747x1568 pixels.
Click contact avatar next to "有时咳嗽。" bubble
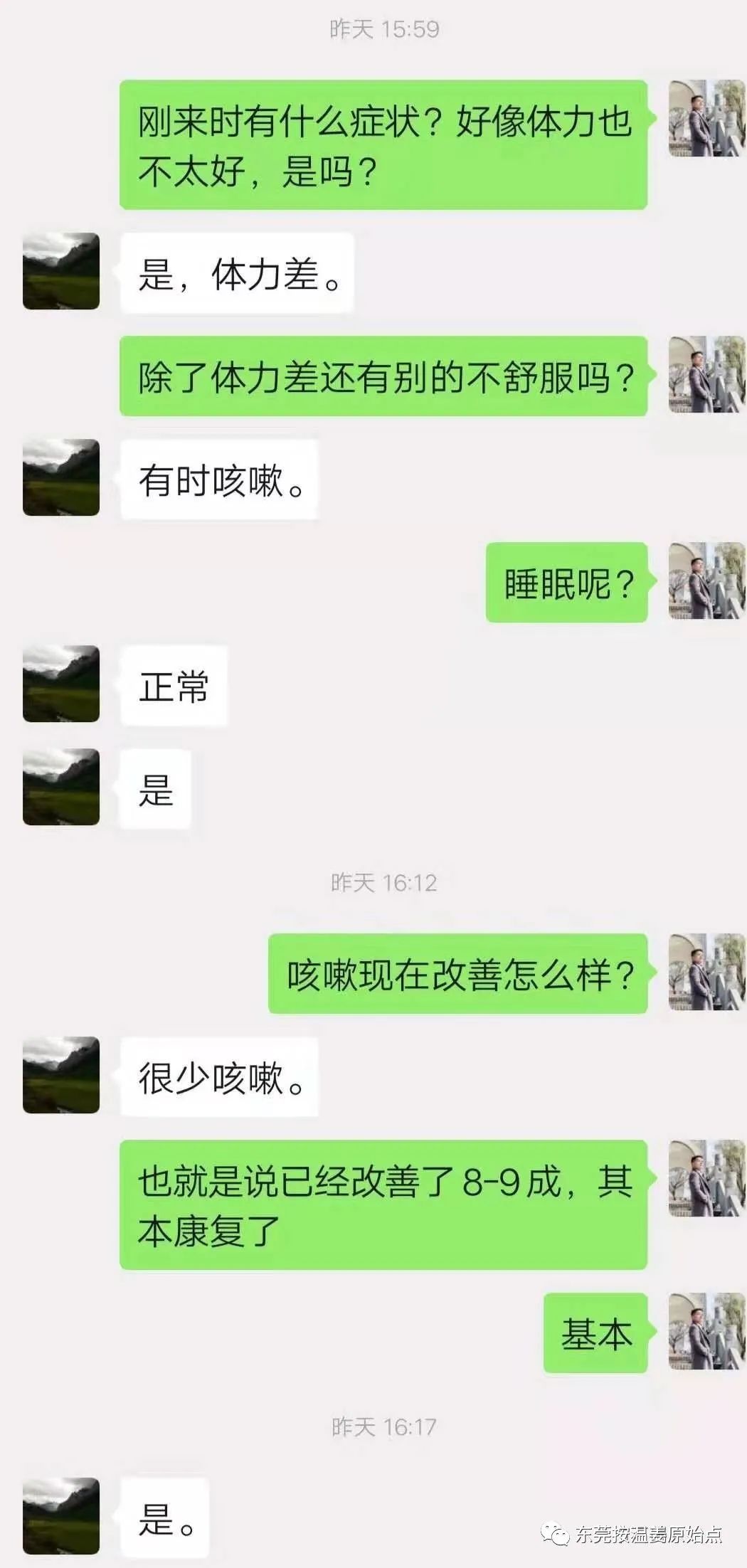(x=60, y=477)
